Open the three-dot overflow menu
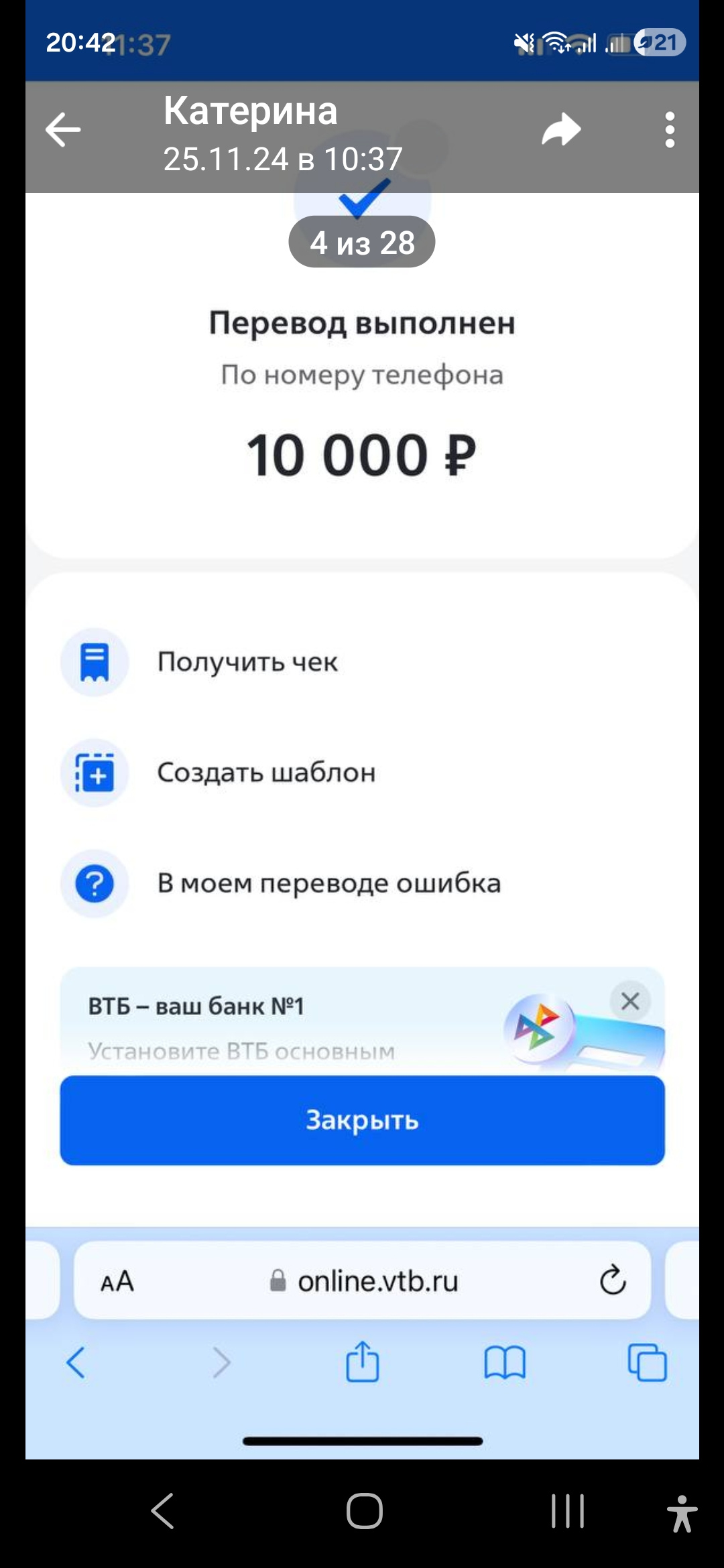This screenshot has height=1568, width=724. point(669,130)
